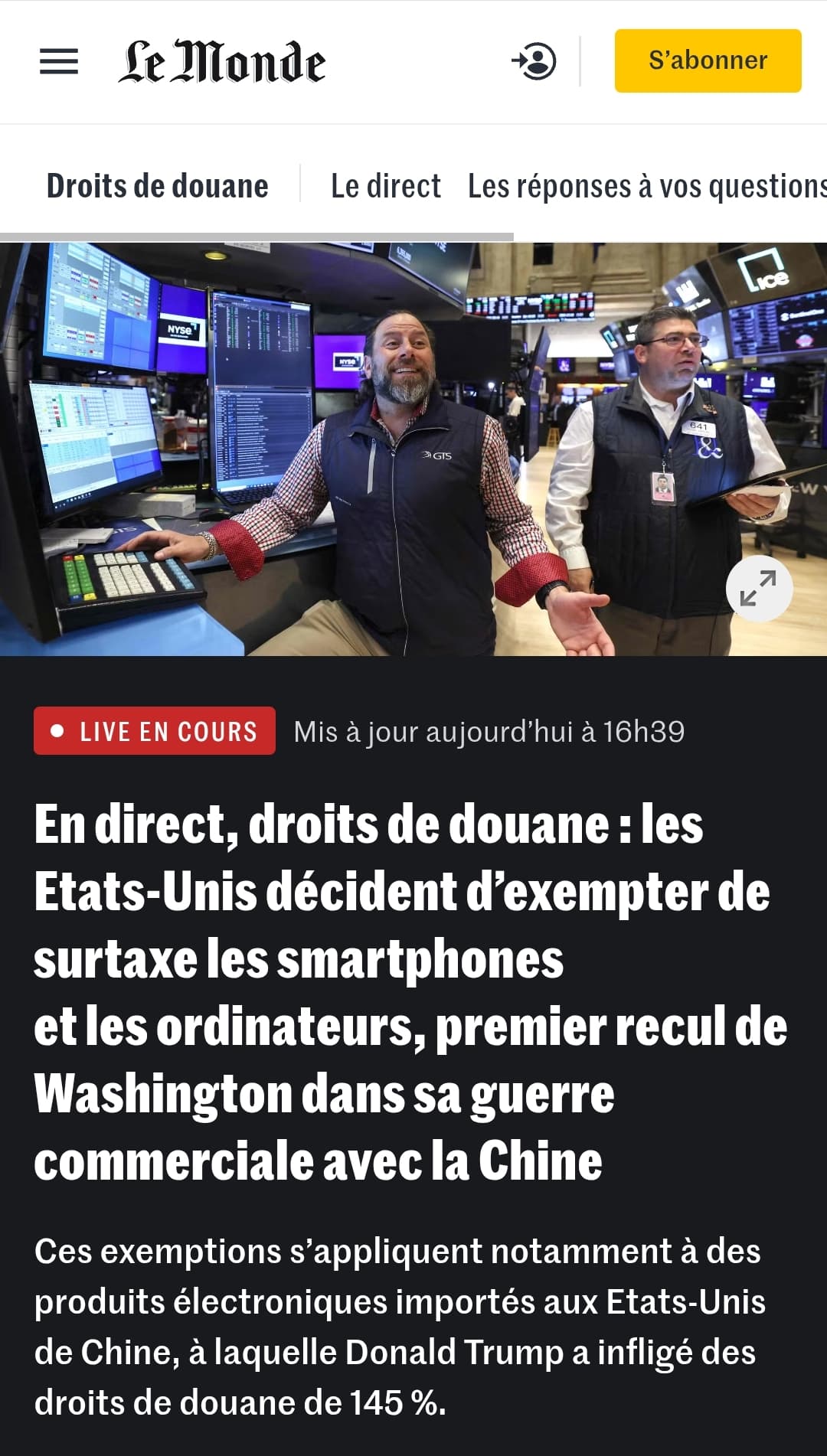Open the account login icon
This screenshot has height=1456, width=827.
(534, 61)
